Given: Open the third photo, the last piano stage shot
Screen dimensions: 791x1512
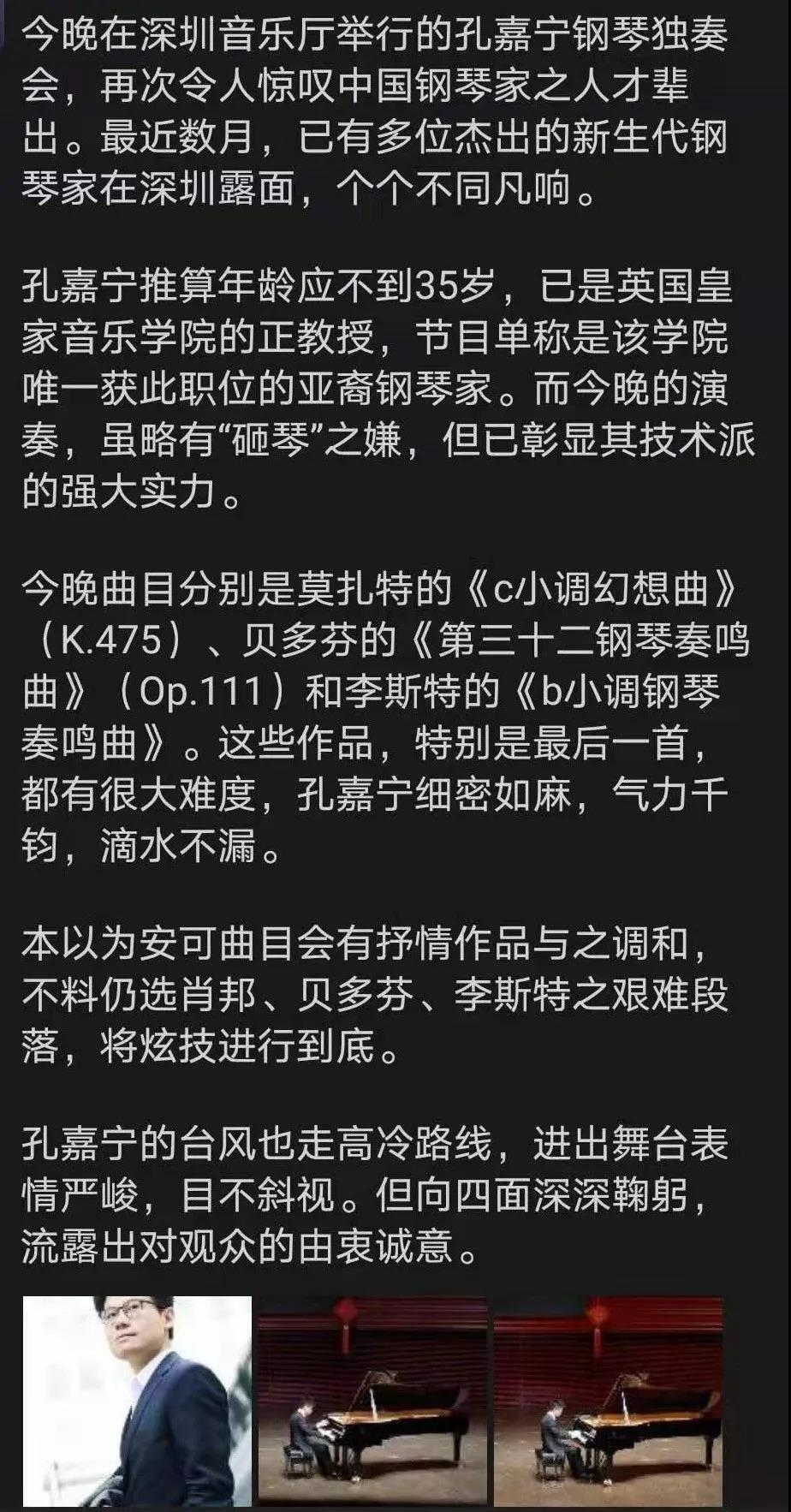Looking at the screenshot, I should (609, 1401).
